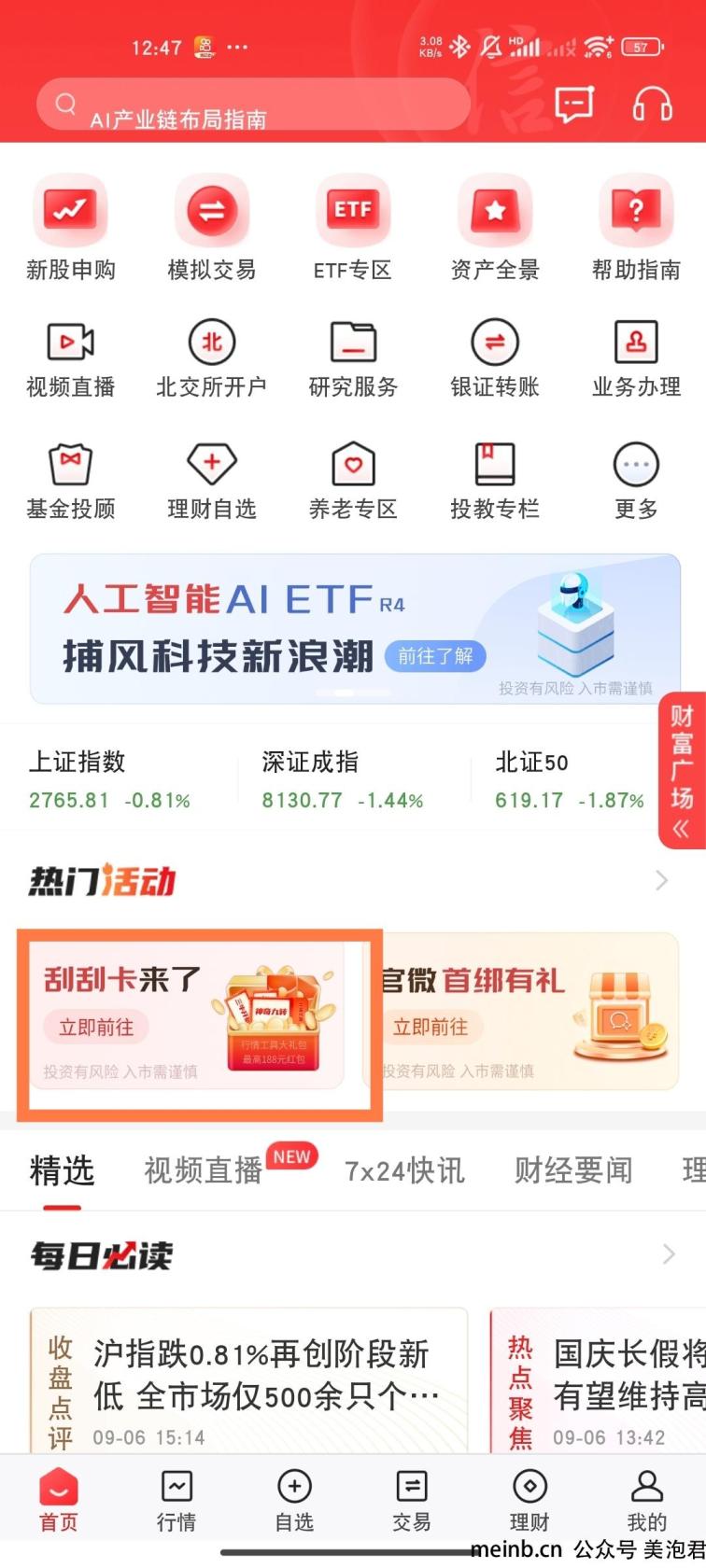The image size is (706, 1568).
Task: Switch to 财经要闻 tab
Action: click(x=573, y=1170)
